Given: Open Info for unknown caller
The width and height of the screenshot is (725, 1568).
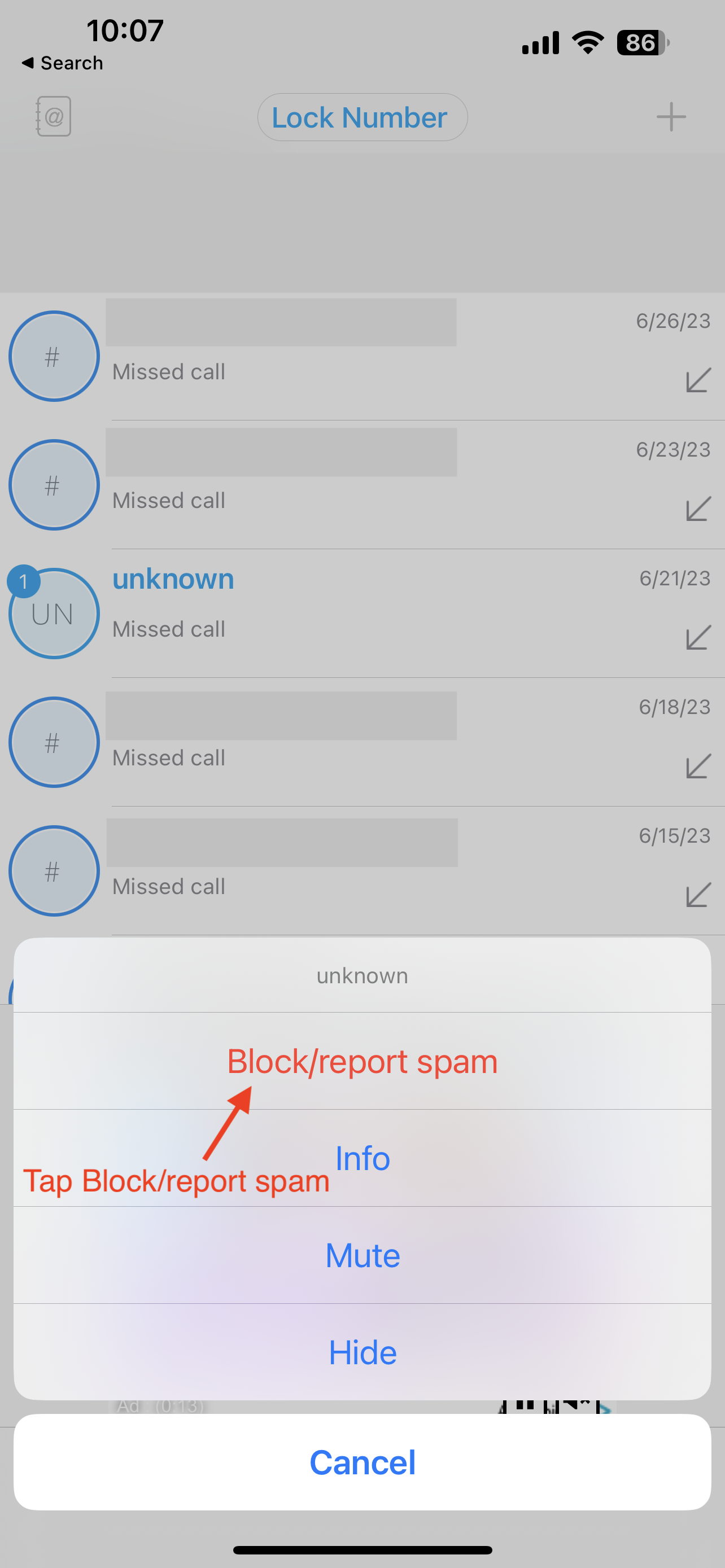Looking at the screenshot, I should (x=362, y=1158).
